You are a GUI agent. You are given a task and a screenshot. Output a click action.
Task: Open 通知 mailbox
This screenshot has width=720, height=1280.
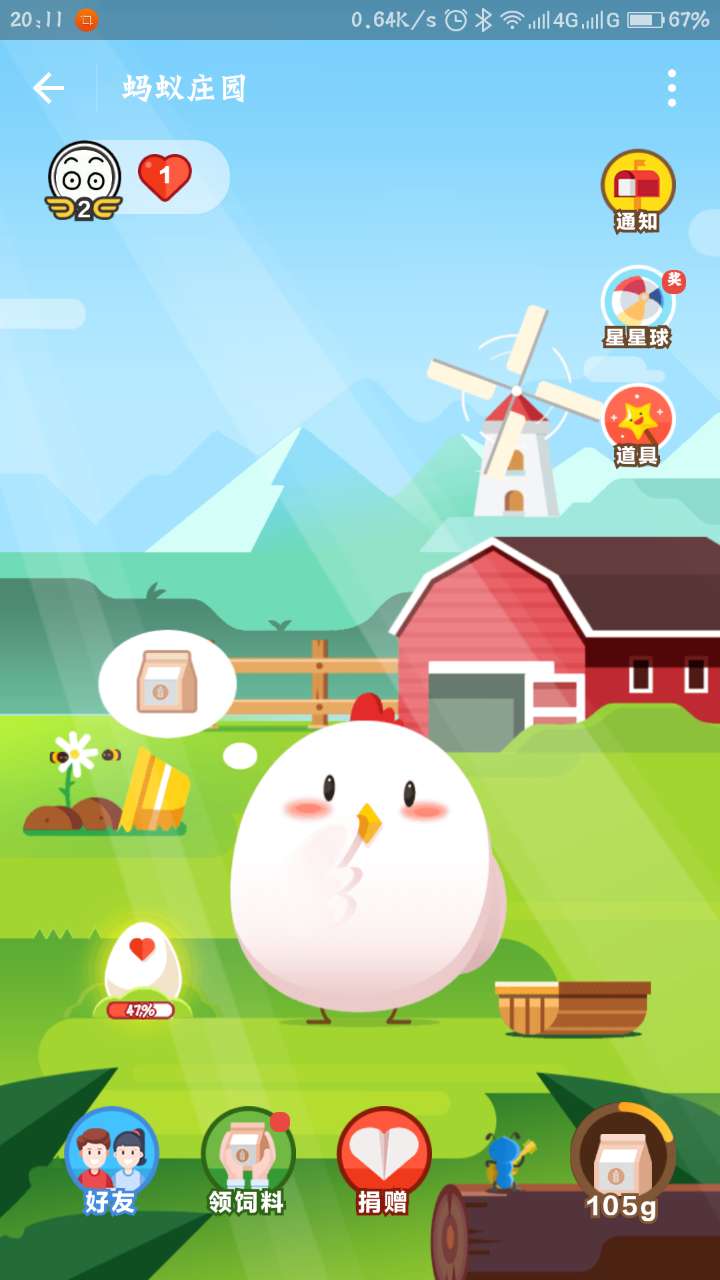pos(637,190)
